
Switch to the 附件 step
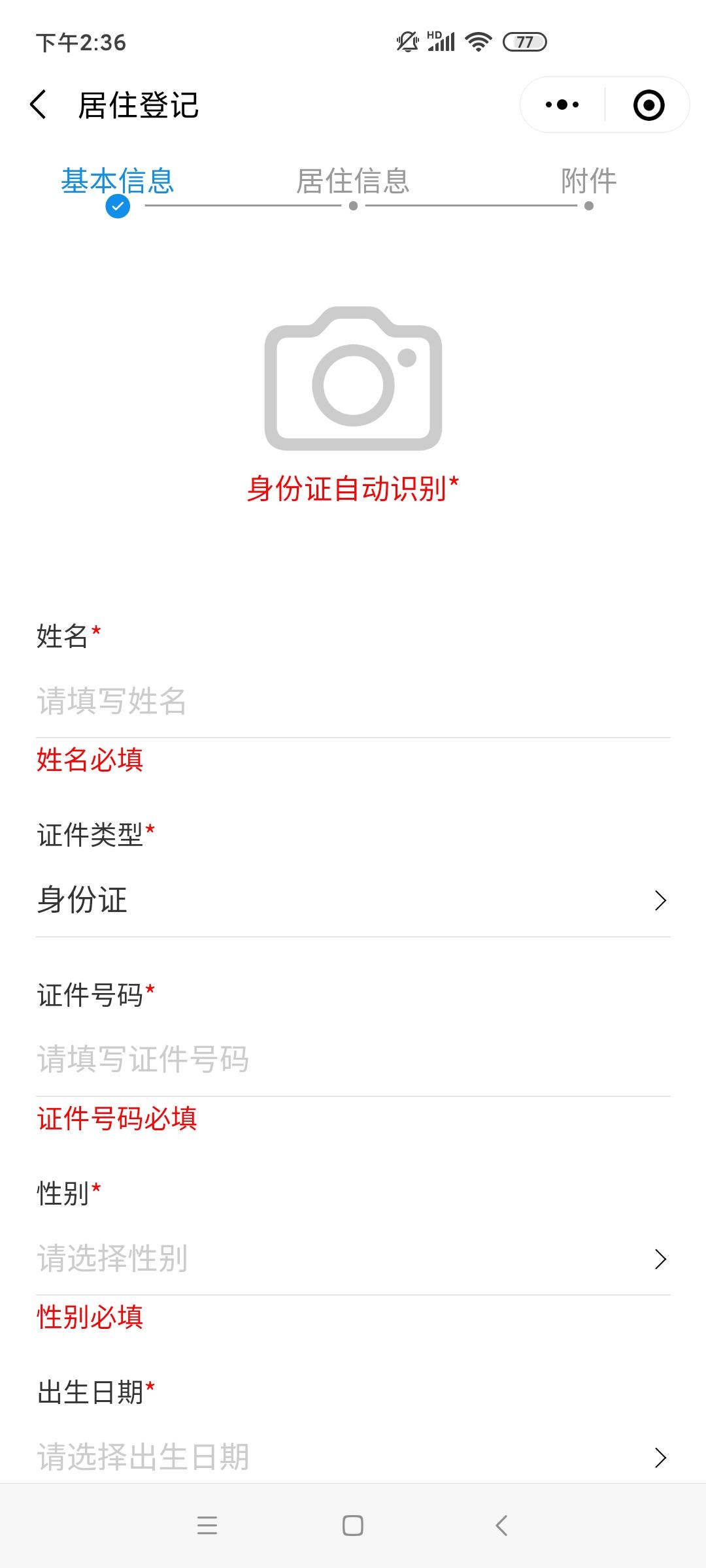pyautogui.click(x=588, y=182)
